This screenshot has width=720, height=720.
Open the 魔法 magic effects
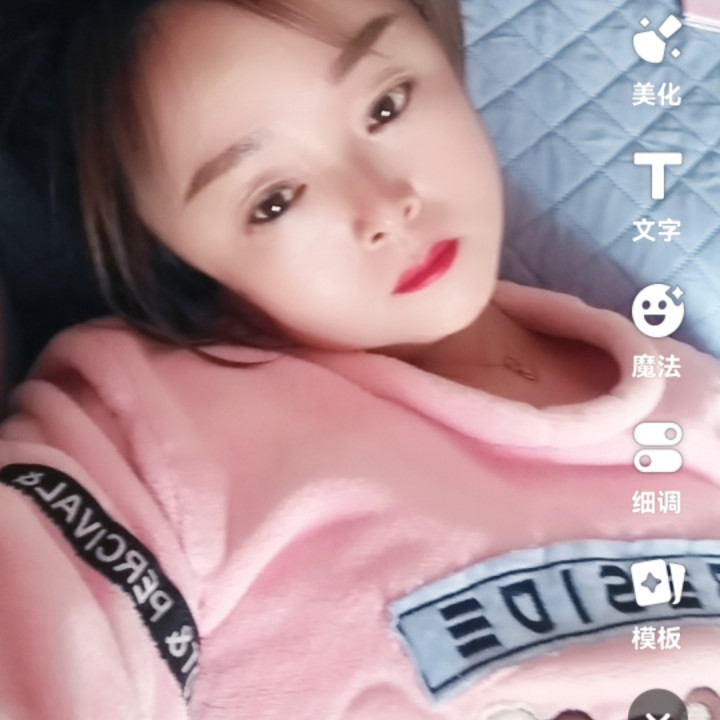coord(657,328)
